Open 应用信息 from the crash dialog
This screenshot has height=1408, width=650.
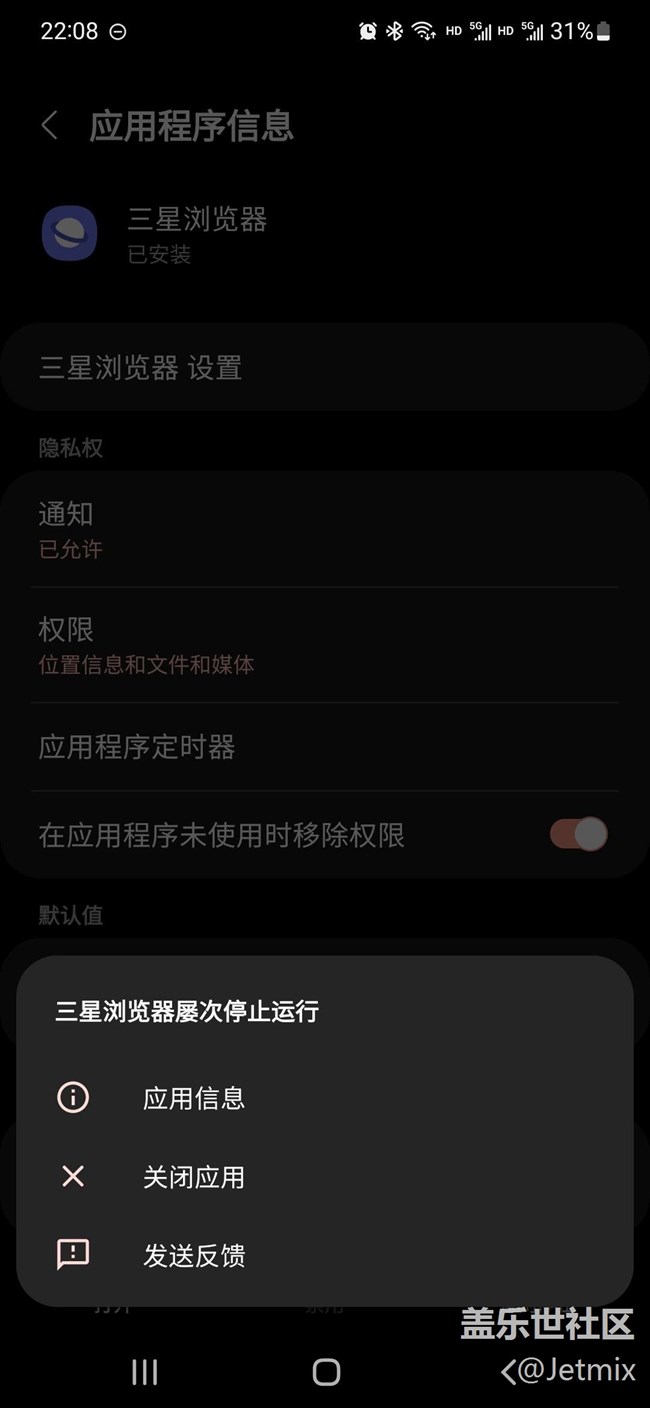(x=324, y=1098)
